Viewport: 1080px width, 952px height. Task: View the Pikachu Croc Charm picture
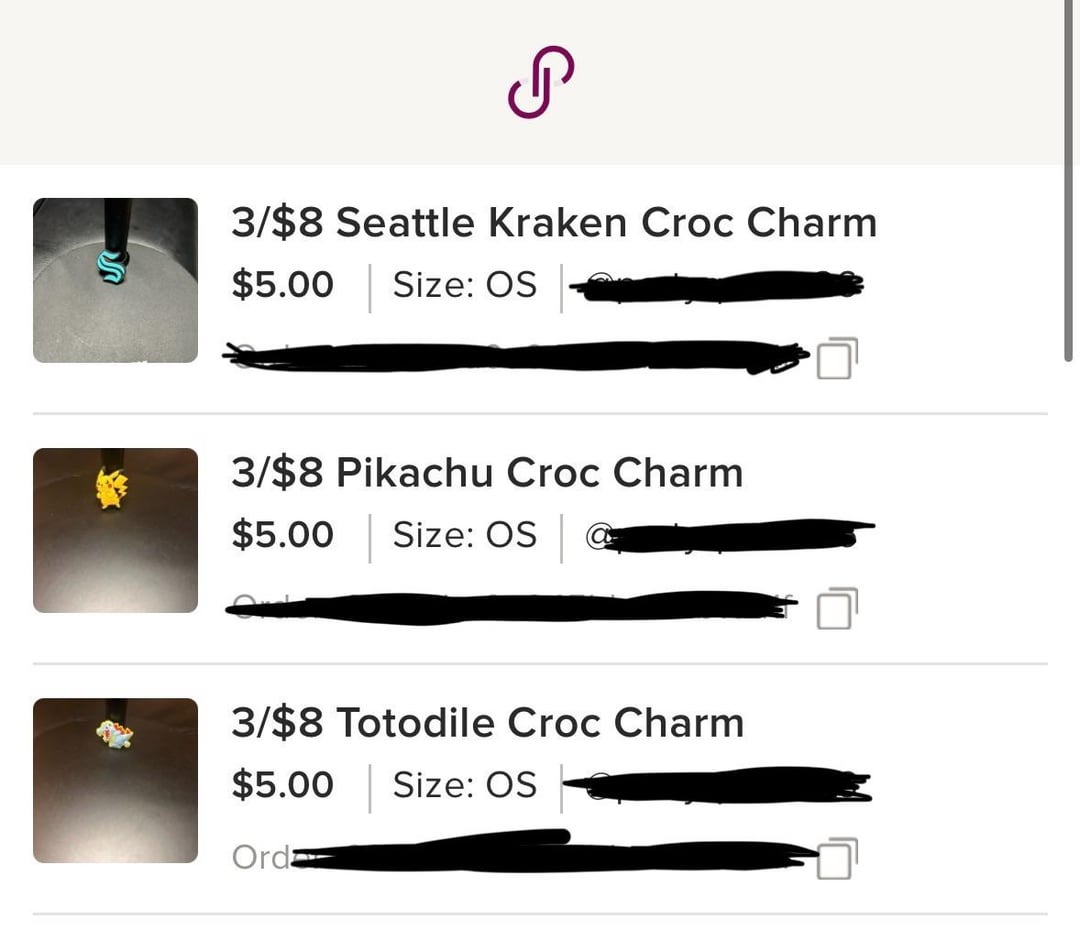coord(115,530)
